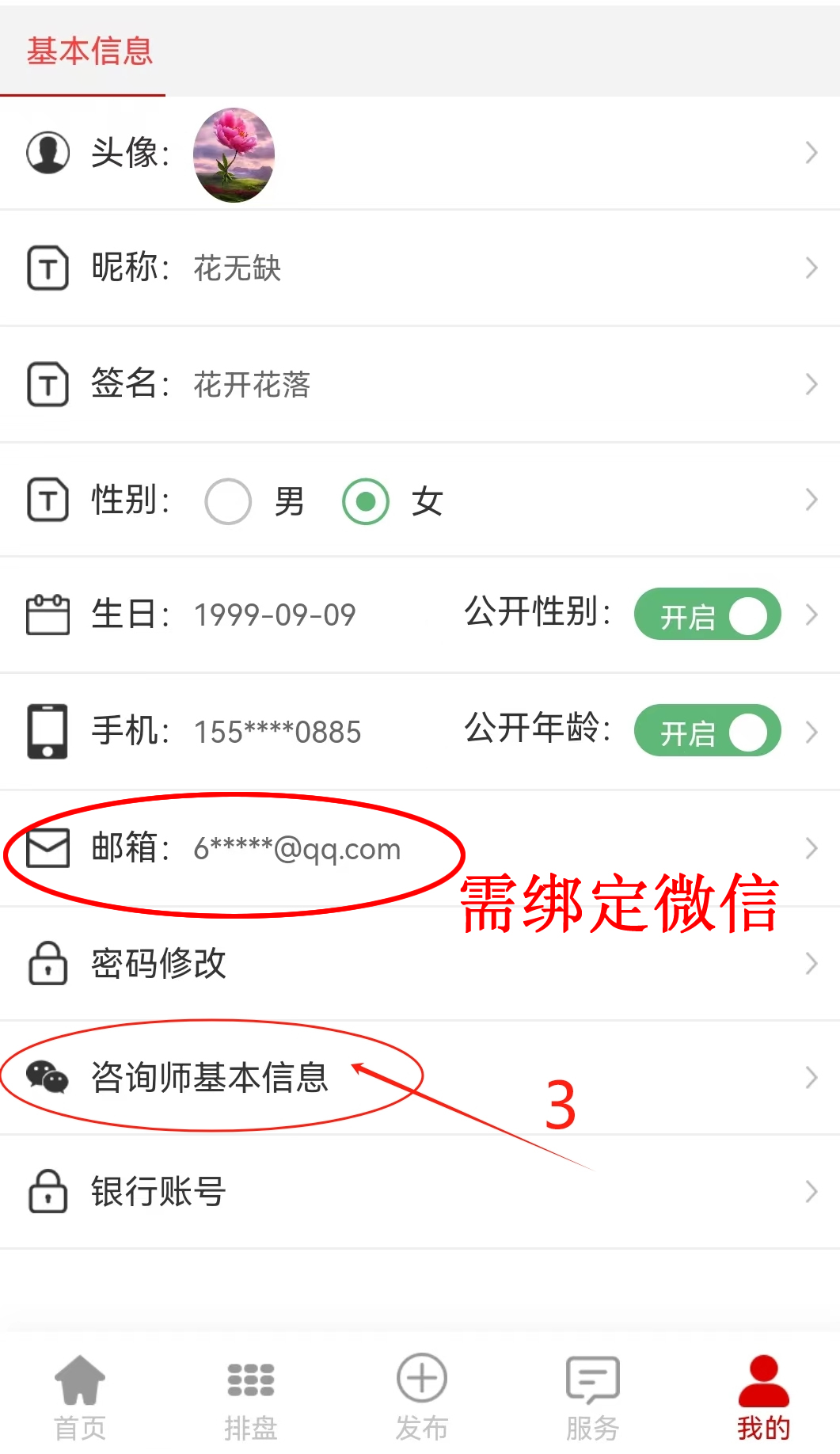
Task: Open the 头像 avatar row
Action: tap(420, 154)
